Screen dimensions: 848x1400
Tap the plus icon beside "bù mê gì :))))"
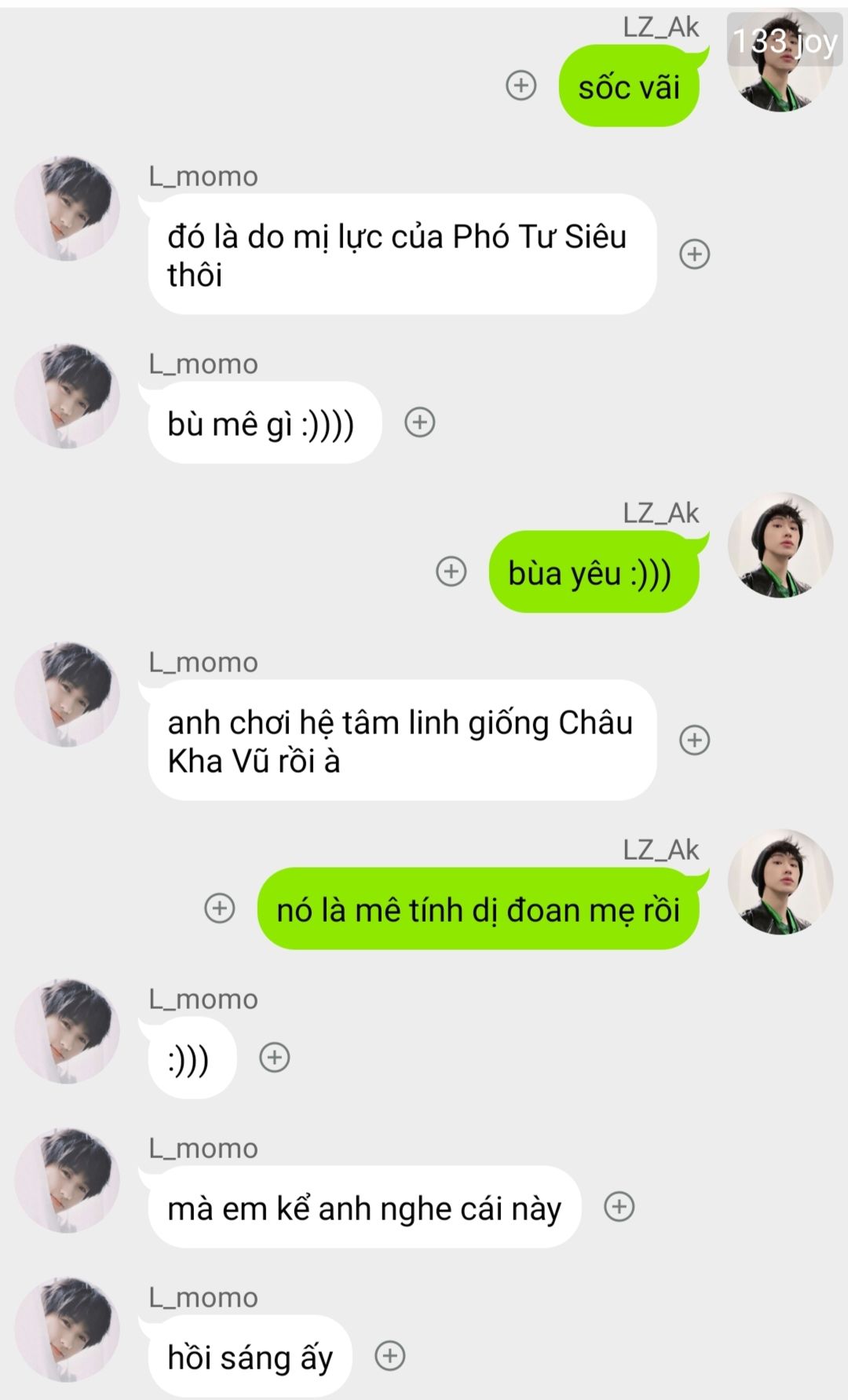click(x=419, y=422)
